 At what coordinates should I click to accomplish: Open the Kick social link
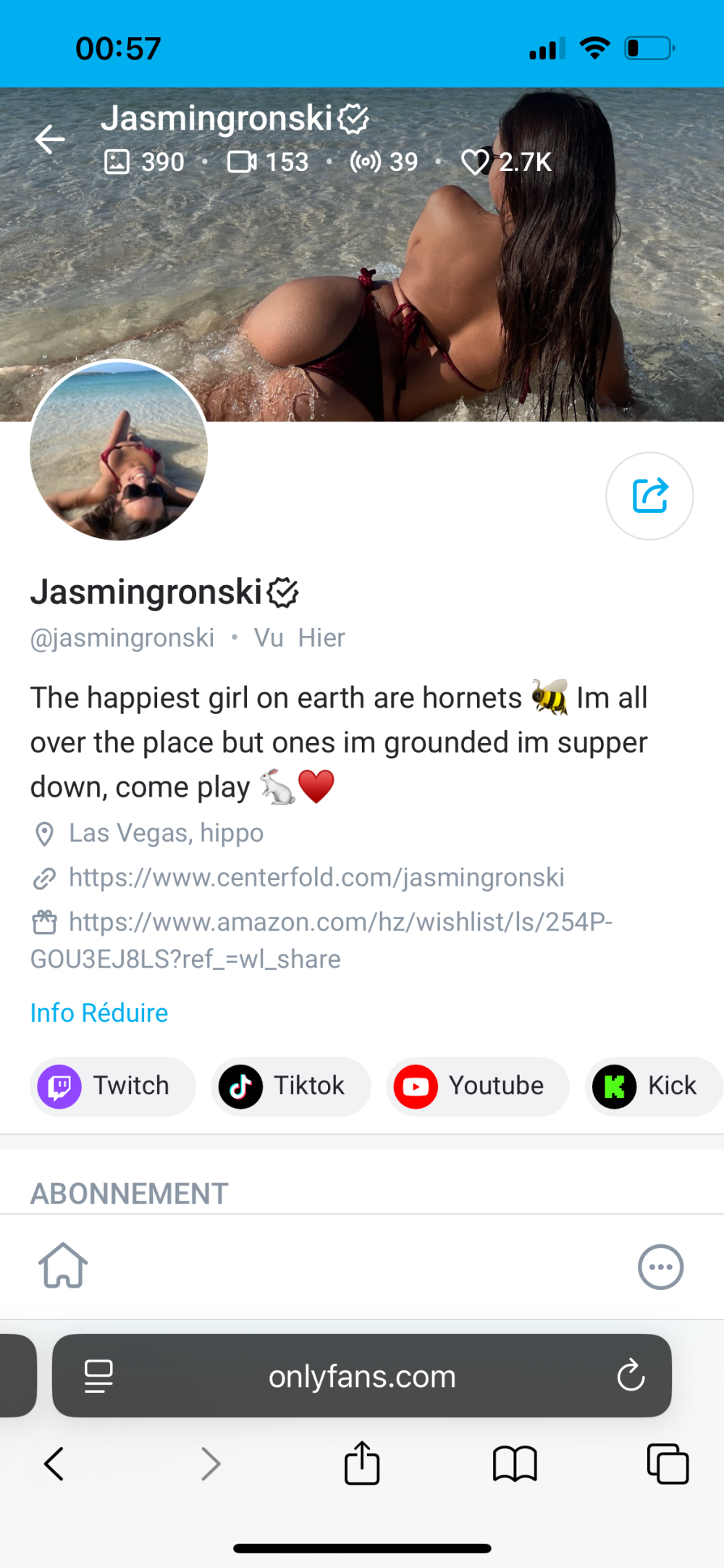[x=652, y=1086]
